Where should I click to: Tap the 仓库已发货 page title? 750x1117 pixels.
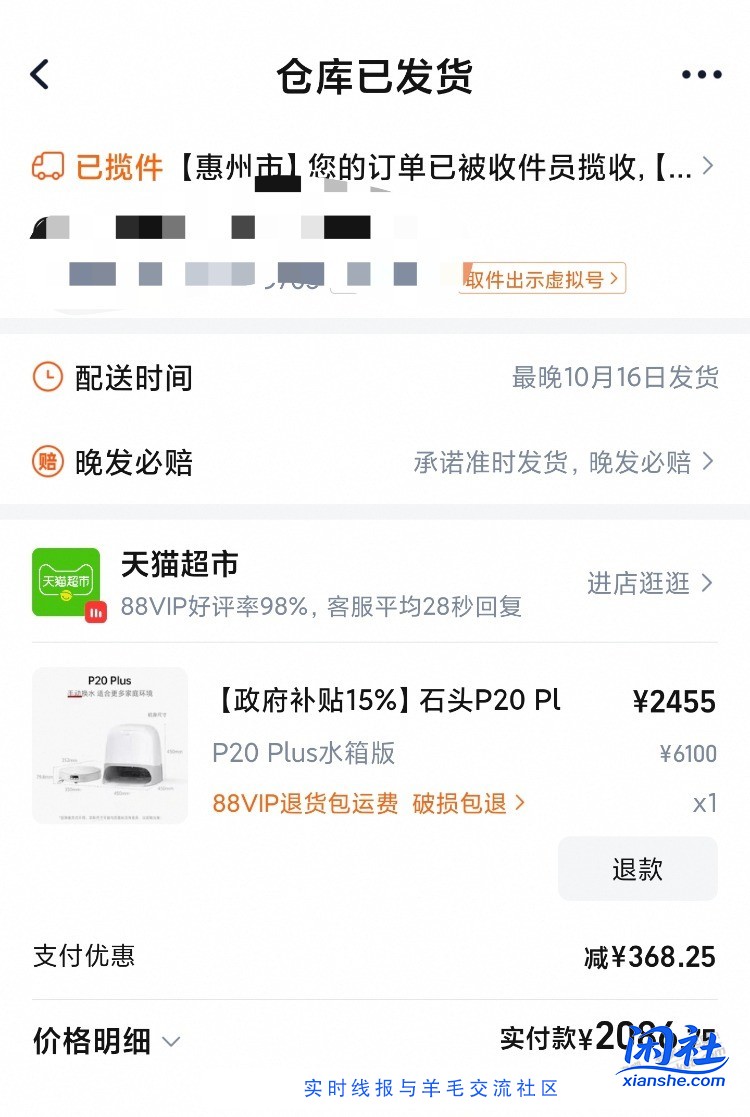tap(375, 75)
